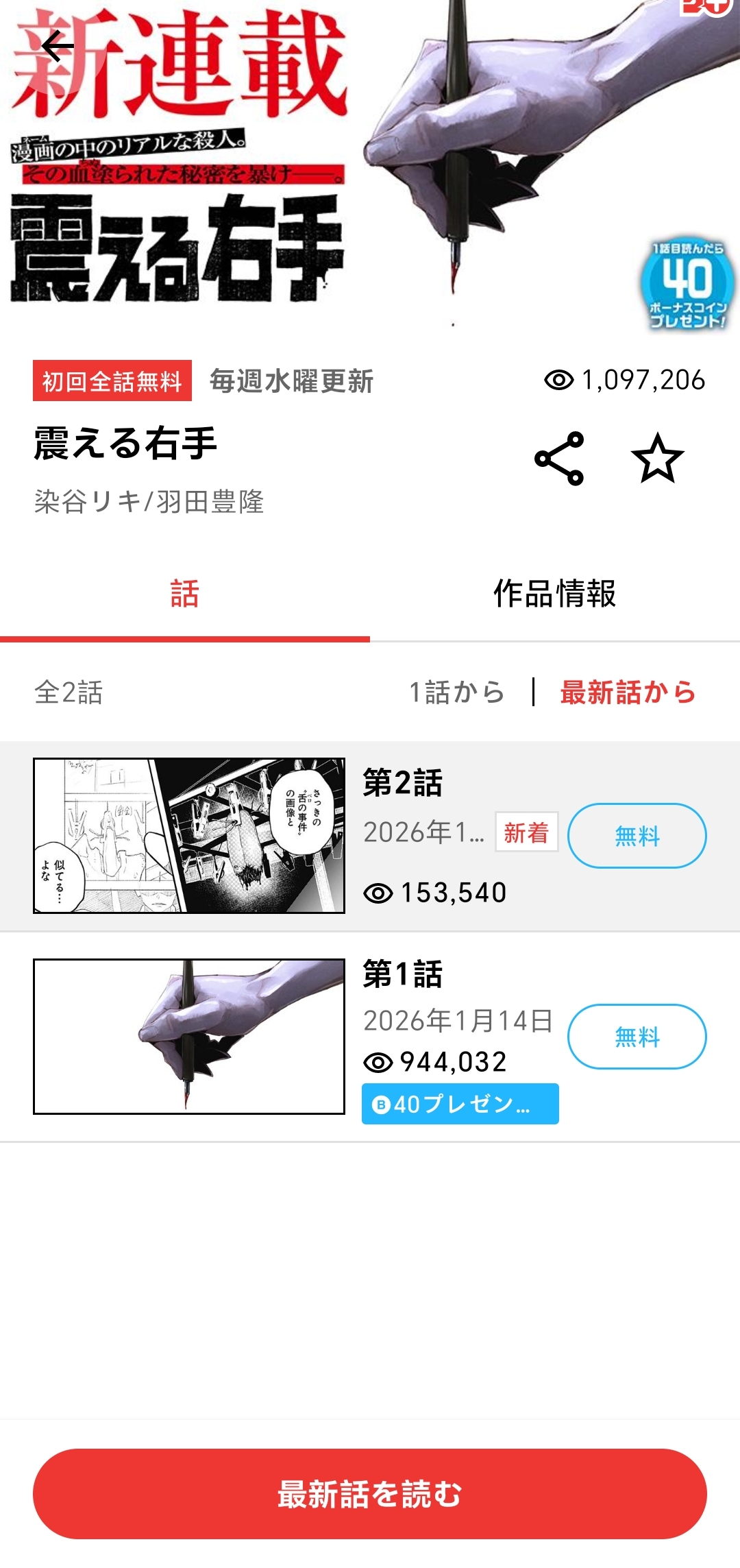Read the latest episode via 最新話を読む
Image resolution: width=740 pixels, height=1568 pixels.
pyautogui.click(x=370, y=1494)
